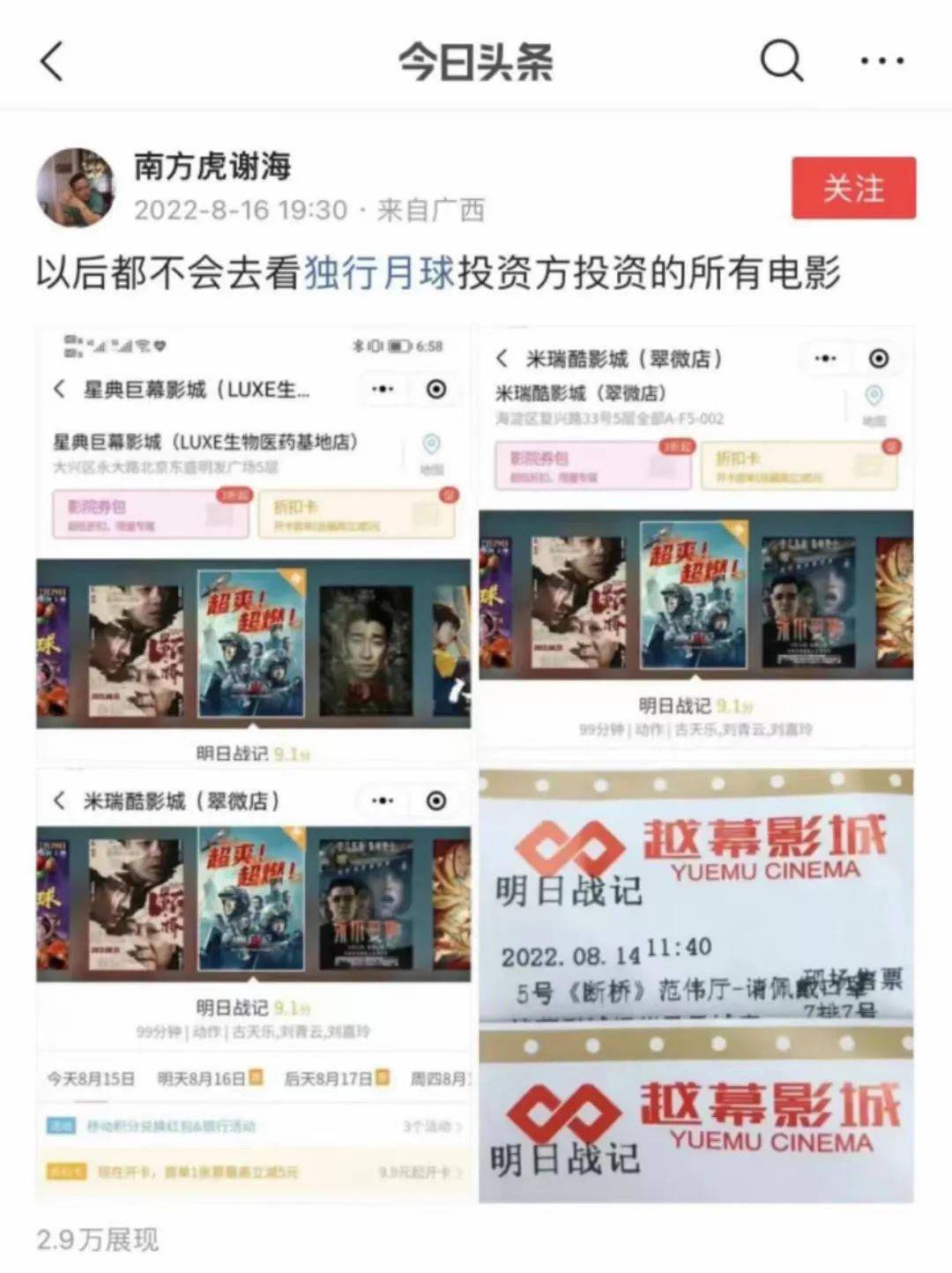This screenshot has width=952, height=1273.
Task: View the 星典巨幕影城 screenshot image
Action: pyautogui.click(x=254, y=543)
